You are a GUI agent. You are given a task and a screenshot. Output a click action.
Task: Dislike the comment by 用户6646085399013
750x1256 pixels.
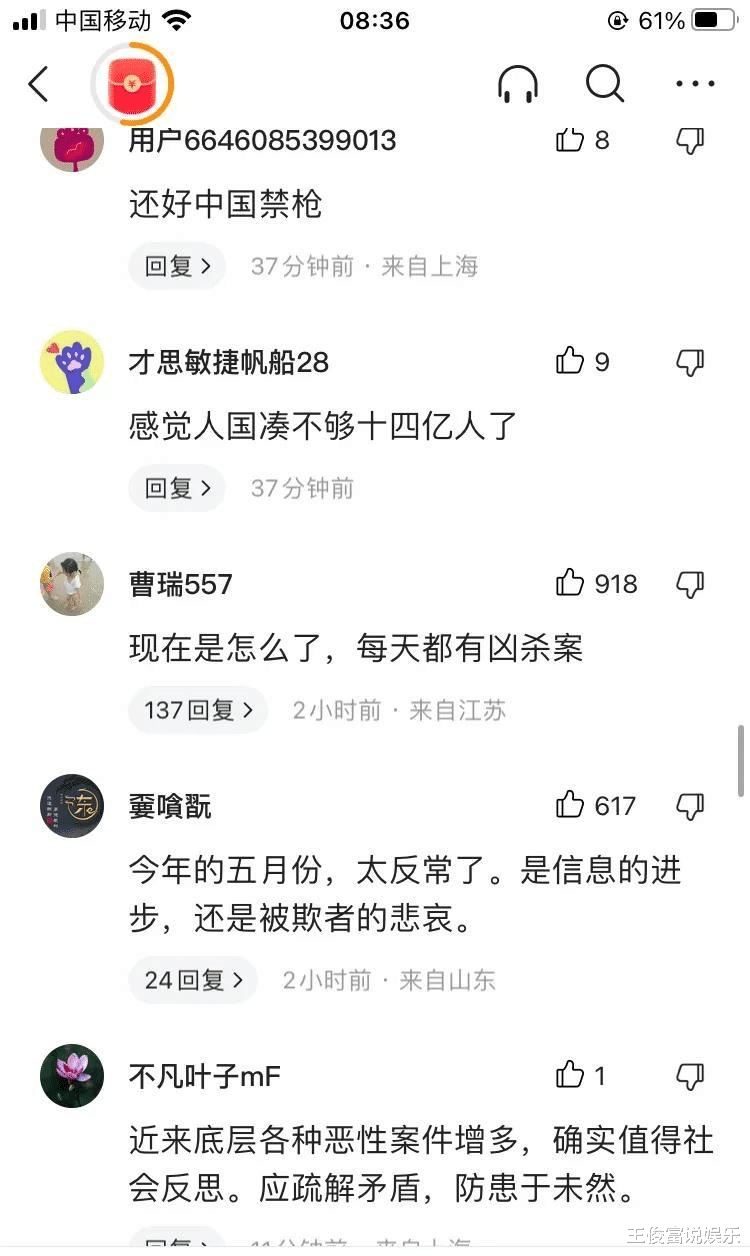689,140
